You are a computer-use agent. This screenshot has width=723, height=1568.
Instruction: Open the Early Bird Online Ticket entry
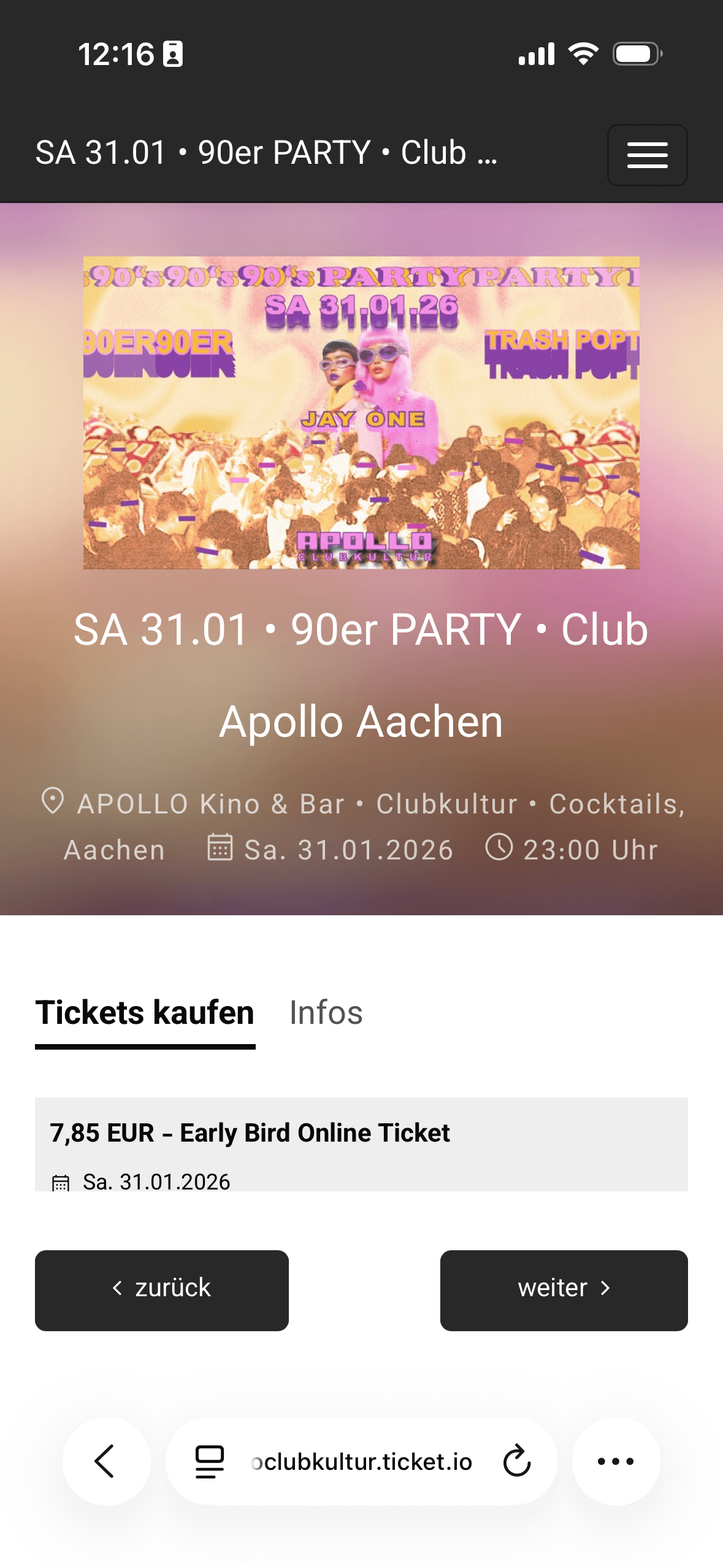(361, 1143)
